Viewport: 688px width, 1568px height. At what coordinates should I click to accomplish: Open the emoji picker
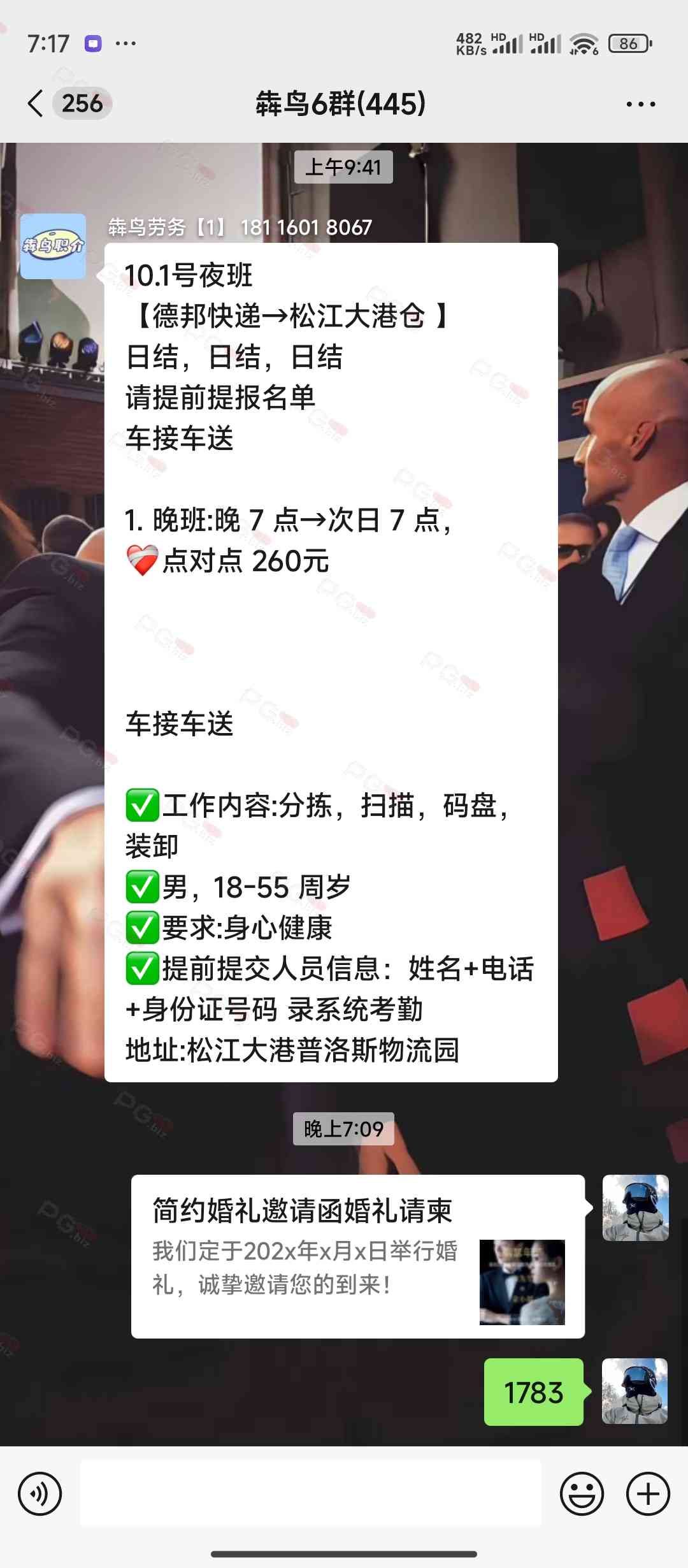(x=582, y=1493)
